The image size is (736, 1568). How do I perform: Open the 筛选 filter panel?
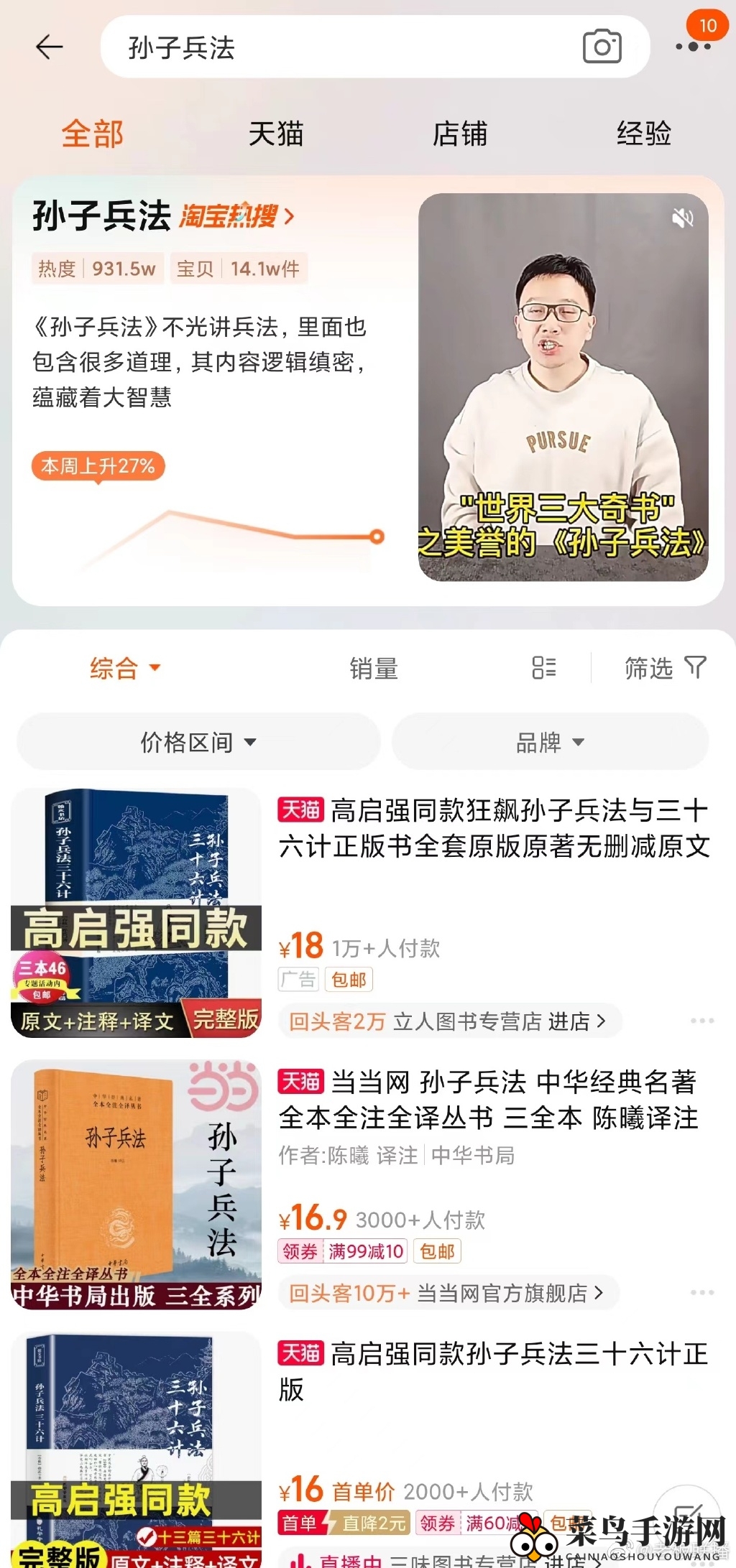[665, 668]
